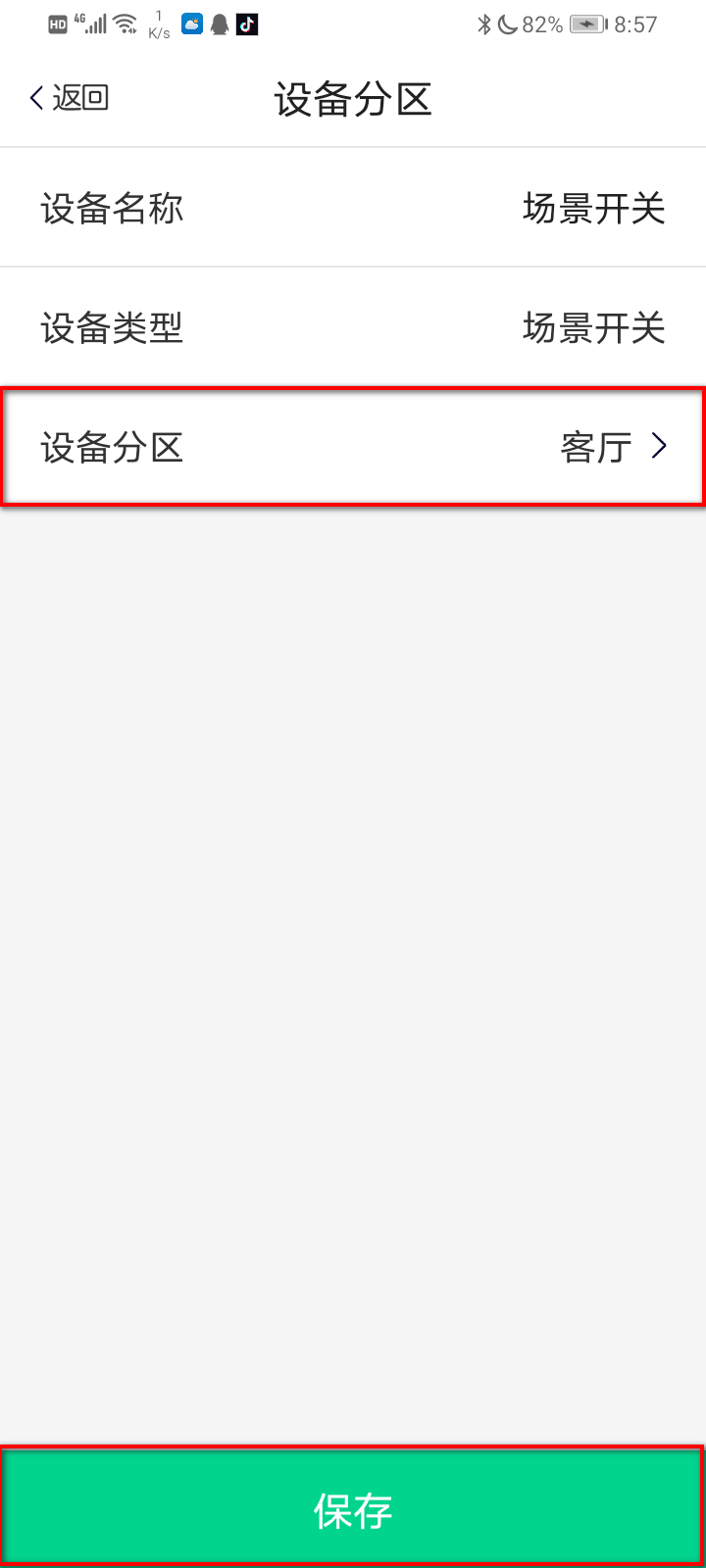This screenshot has height=1568, width=706.
Task: Go back via 返回
Action: [x=69, y=98]
